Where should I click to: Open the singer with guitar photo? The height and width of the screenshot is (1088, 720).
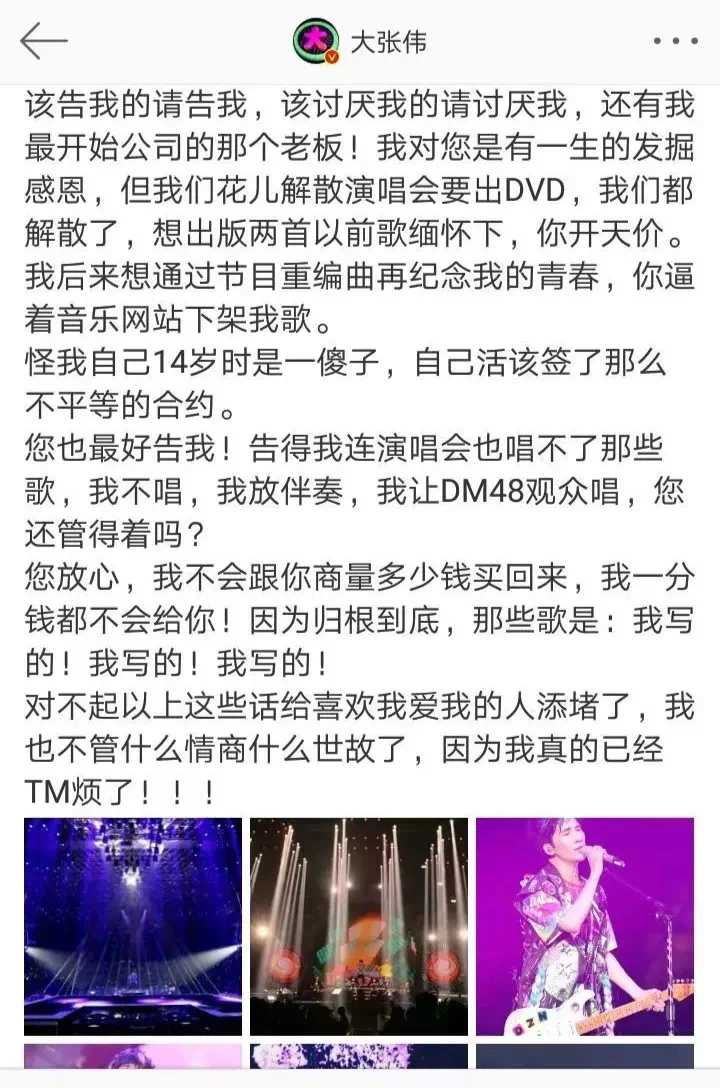585,926
